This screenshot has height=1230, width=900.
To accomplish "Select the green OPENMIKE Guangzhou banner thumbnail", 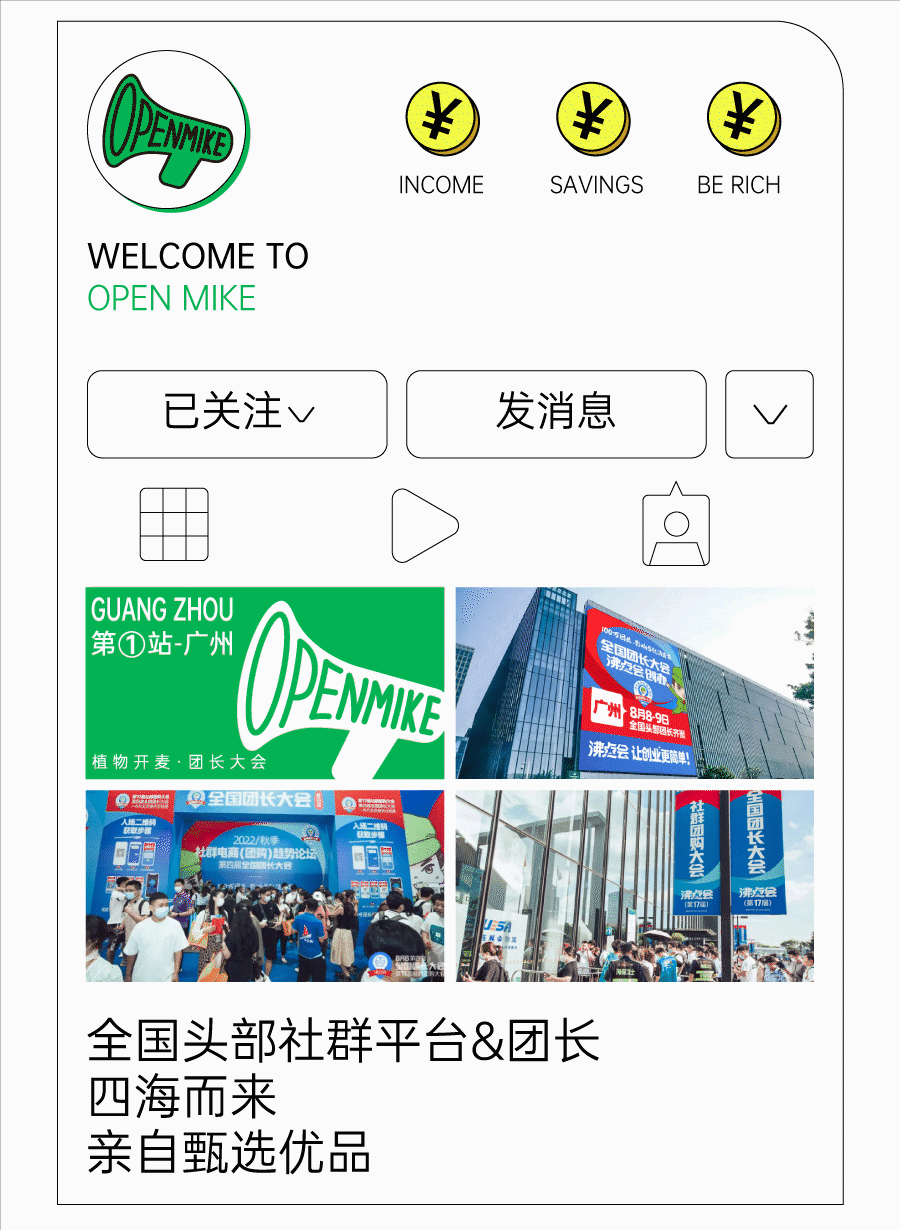I will tap(265, 682).
